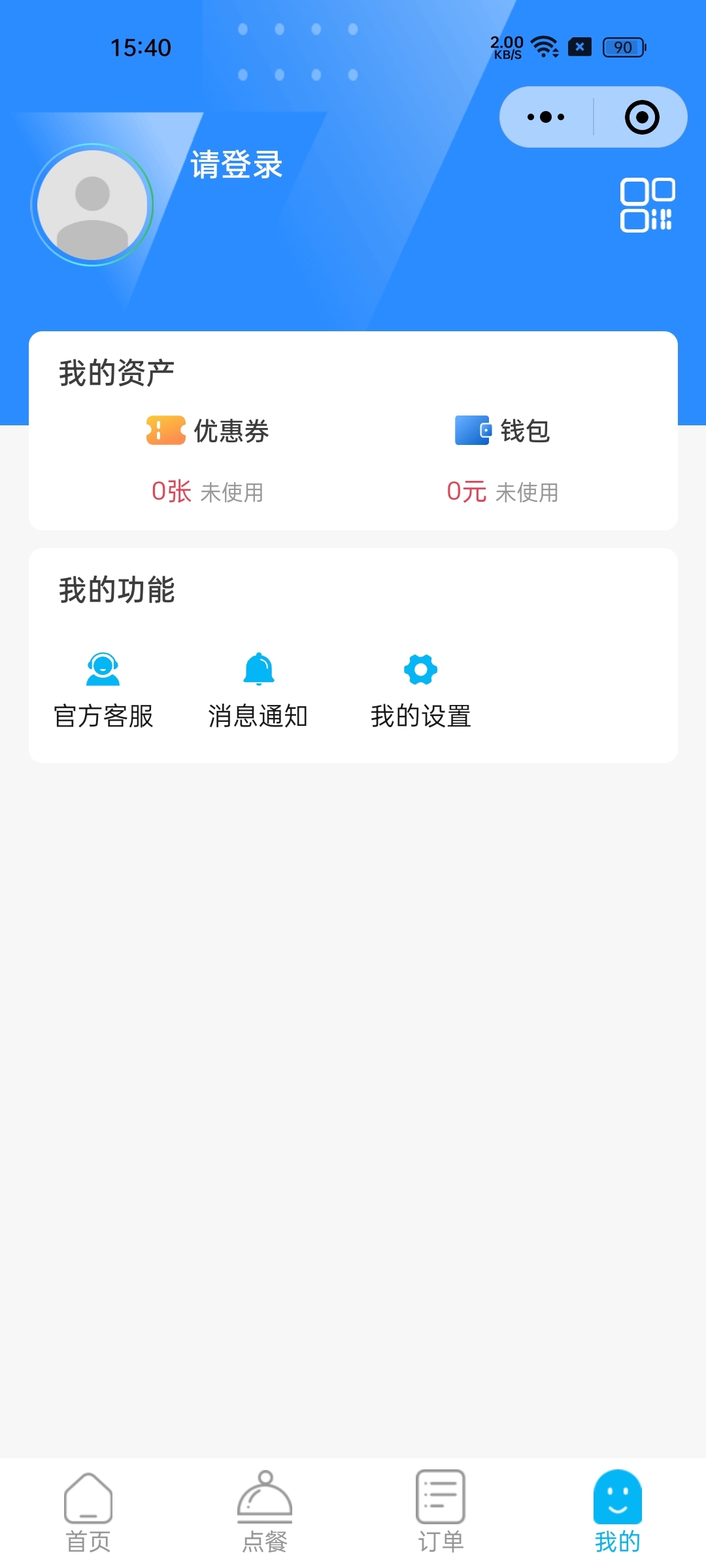Select the 钱包 wallet icon

click(472, 430)
